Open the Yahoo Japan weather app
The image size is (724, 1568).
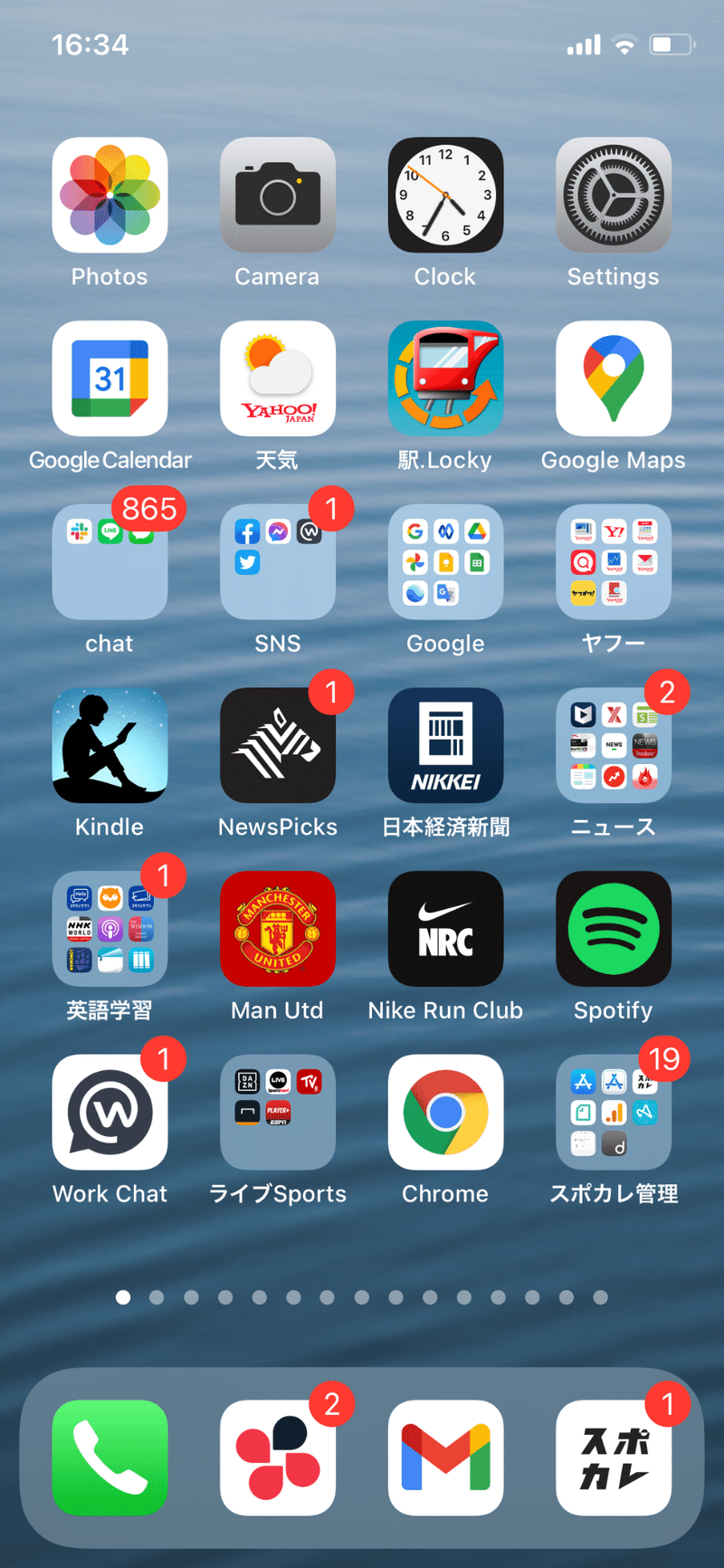[278, 378]
